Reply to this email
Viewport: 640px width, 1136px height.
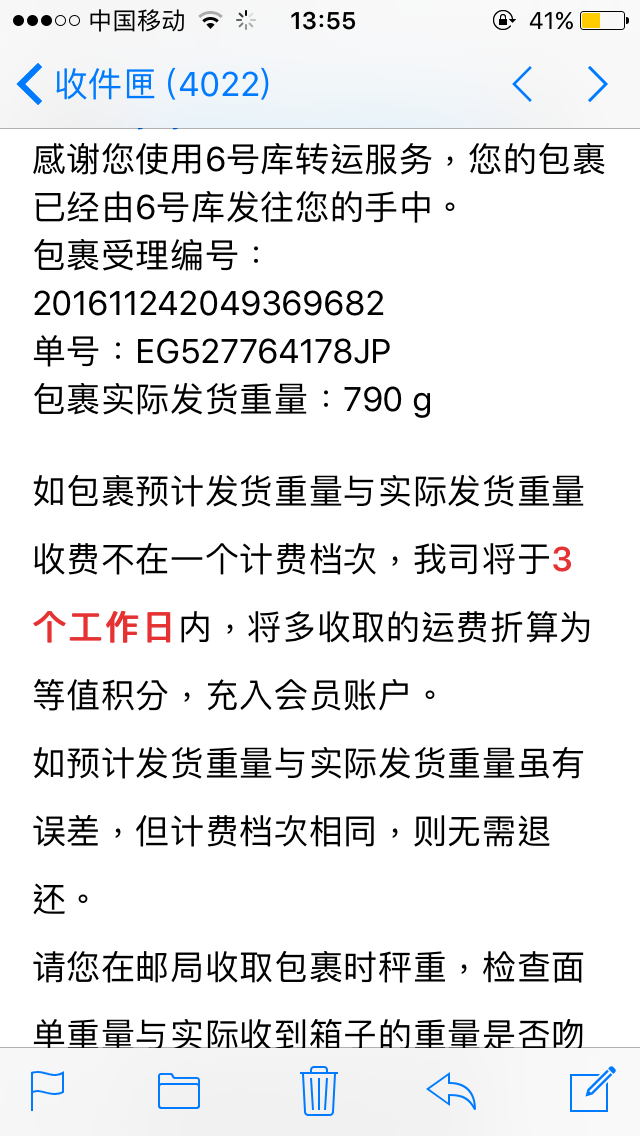(x=451, y=1090)
